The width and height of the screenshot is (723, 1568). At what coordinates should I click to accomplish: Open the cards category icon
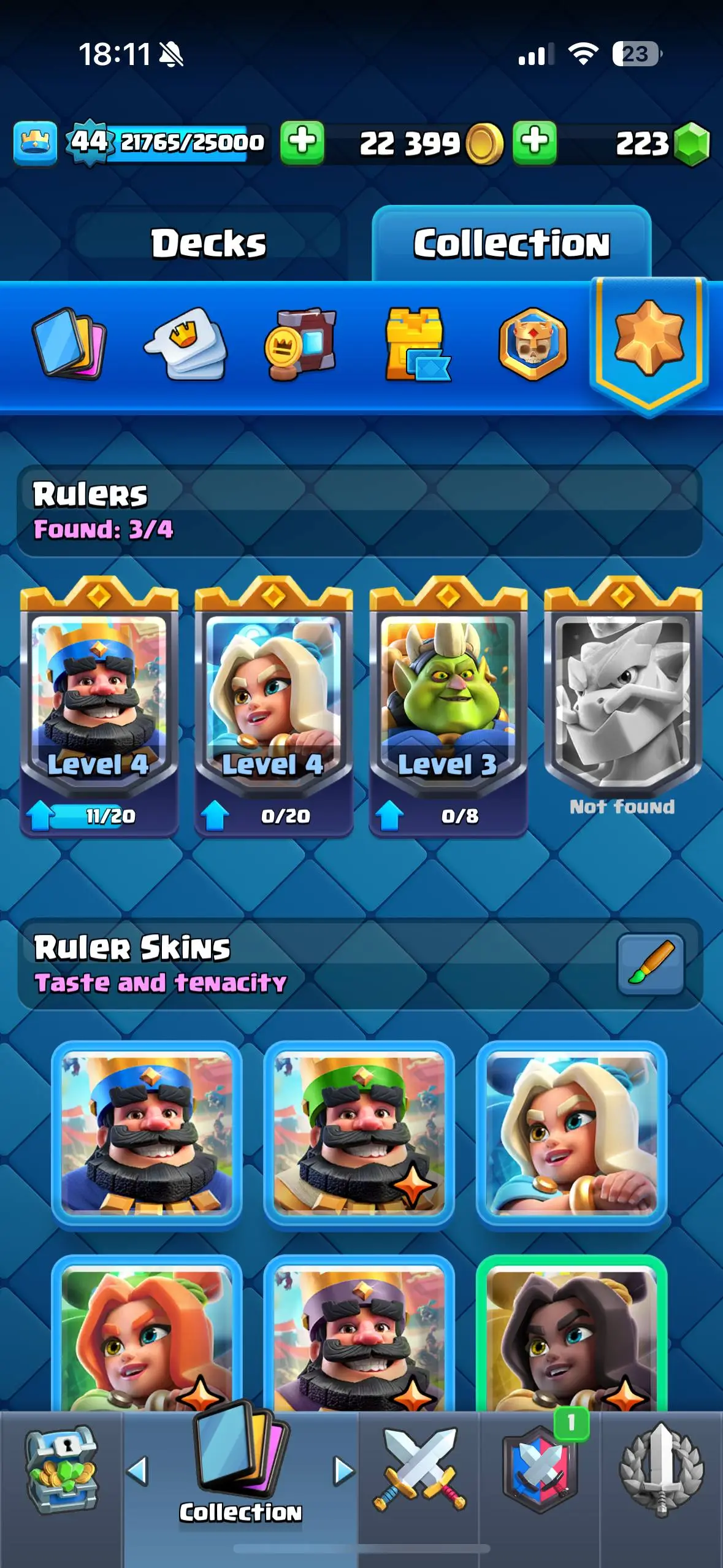pos(69,343)
